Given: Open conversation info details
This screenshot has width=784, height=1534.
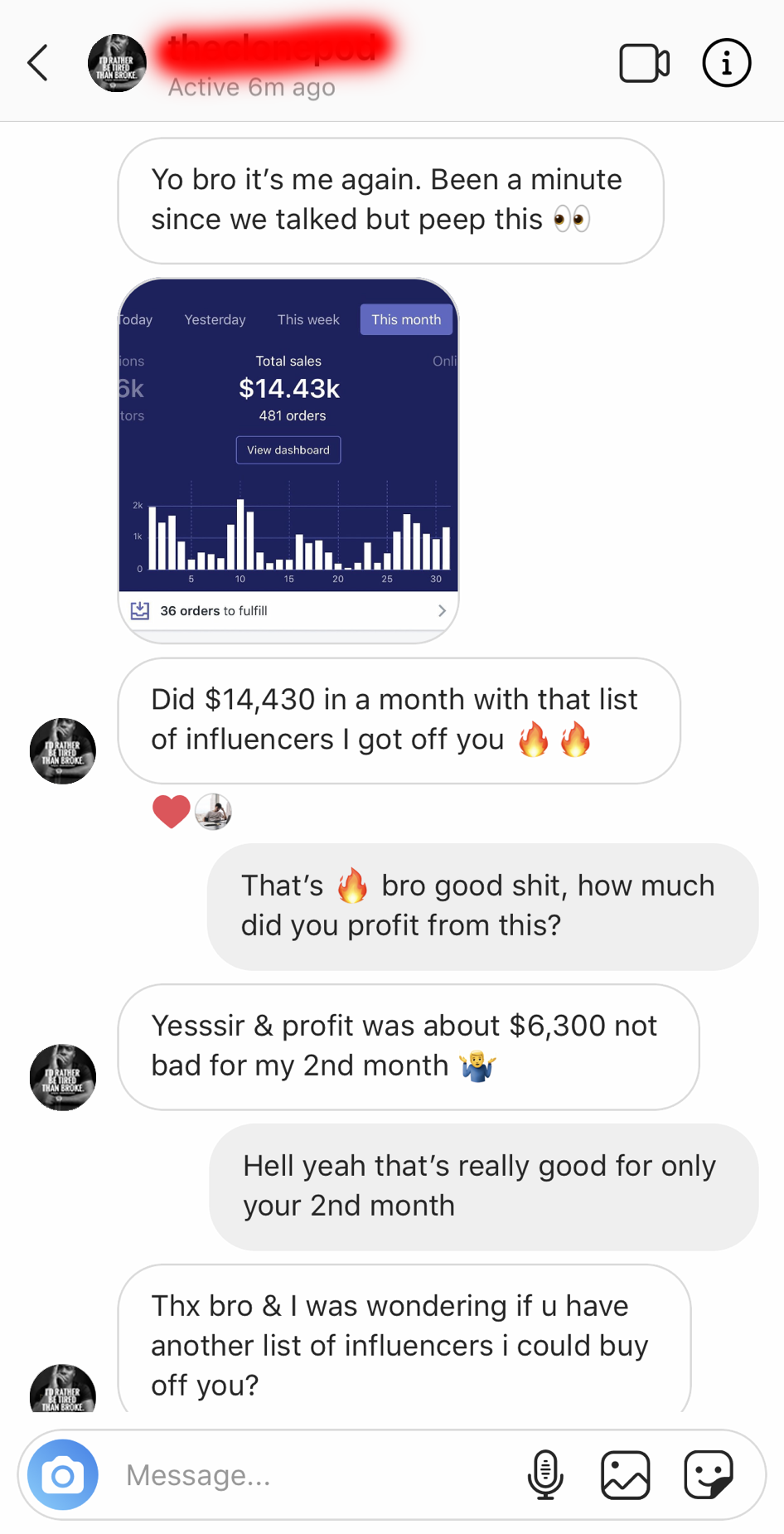Looking at the screenshot, I should point(726,63).
